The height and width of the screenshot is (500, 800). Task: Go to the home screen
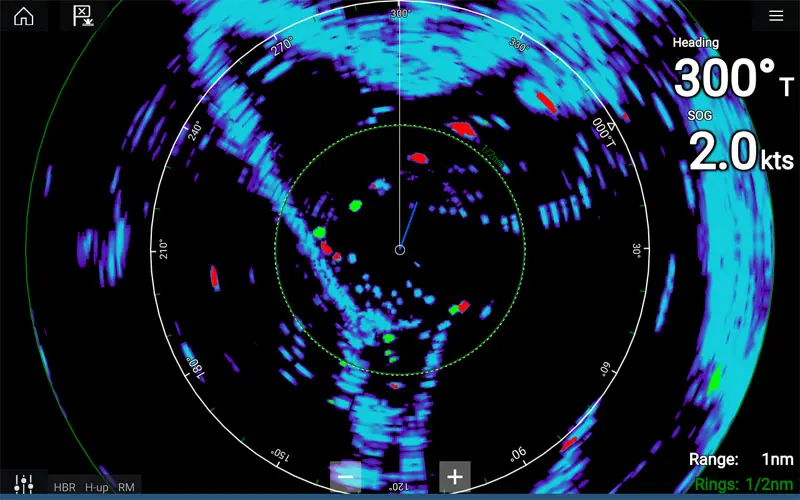tap(23, 16)
